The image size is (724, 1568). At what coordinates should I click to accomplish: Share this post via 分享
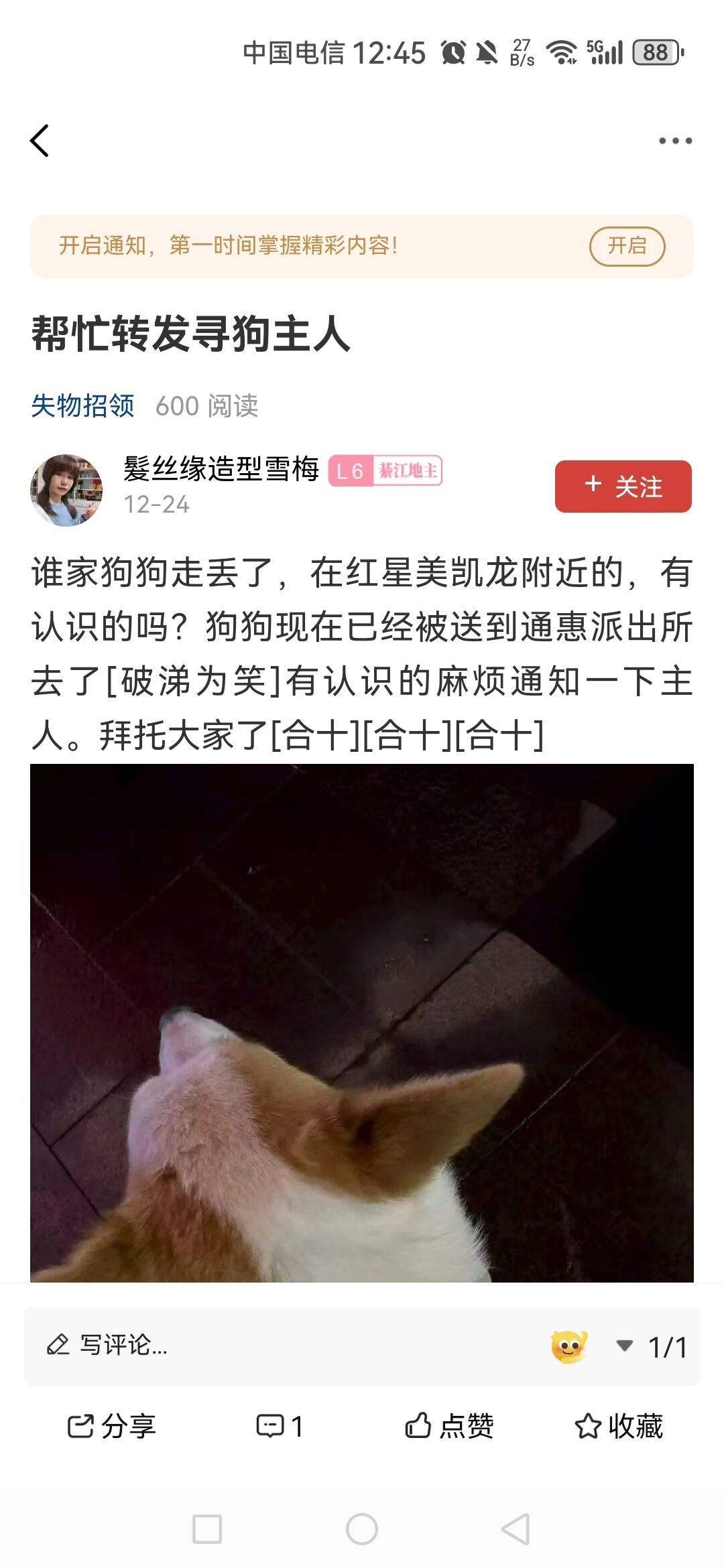click(111, 1426)
